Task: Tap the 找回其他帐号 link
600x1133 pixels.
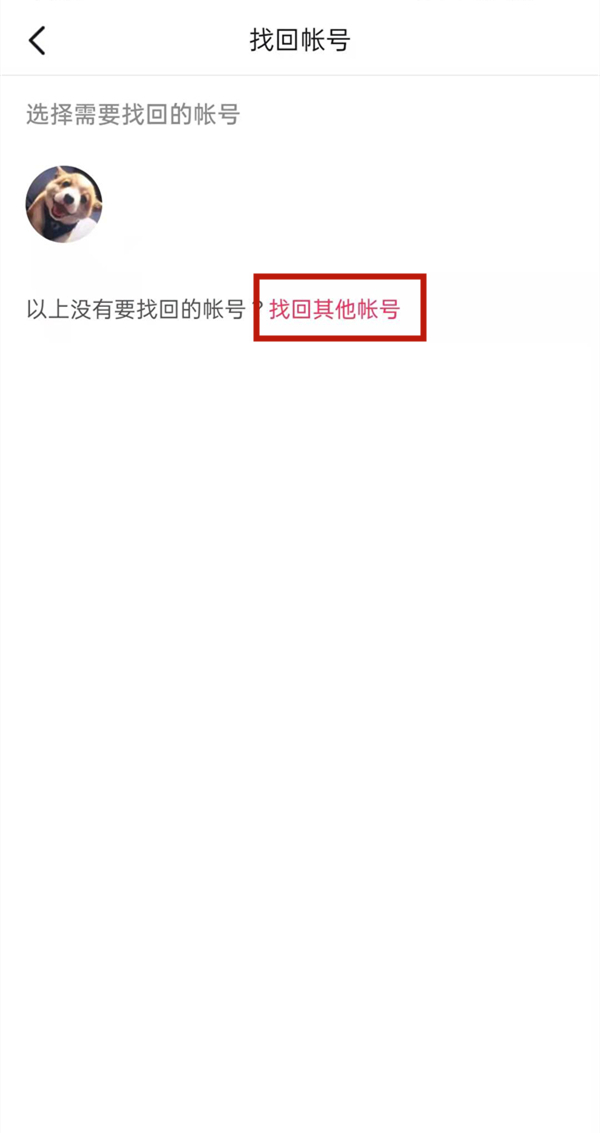Action: tap(334, 309)
